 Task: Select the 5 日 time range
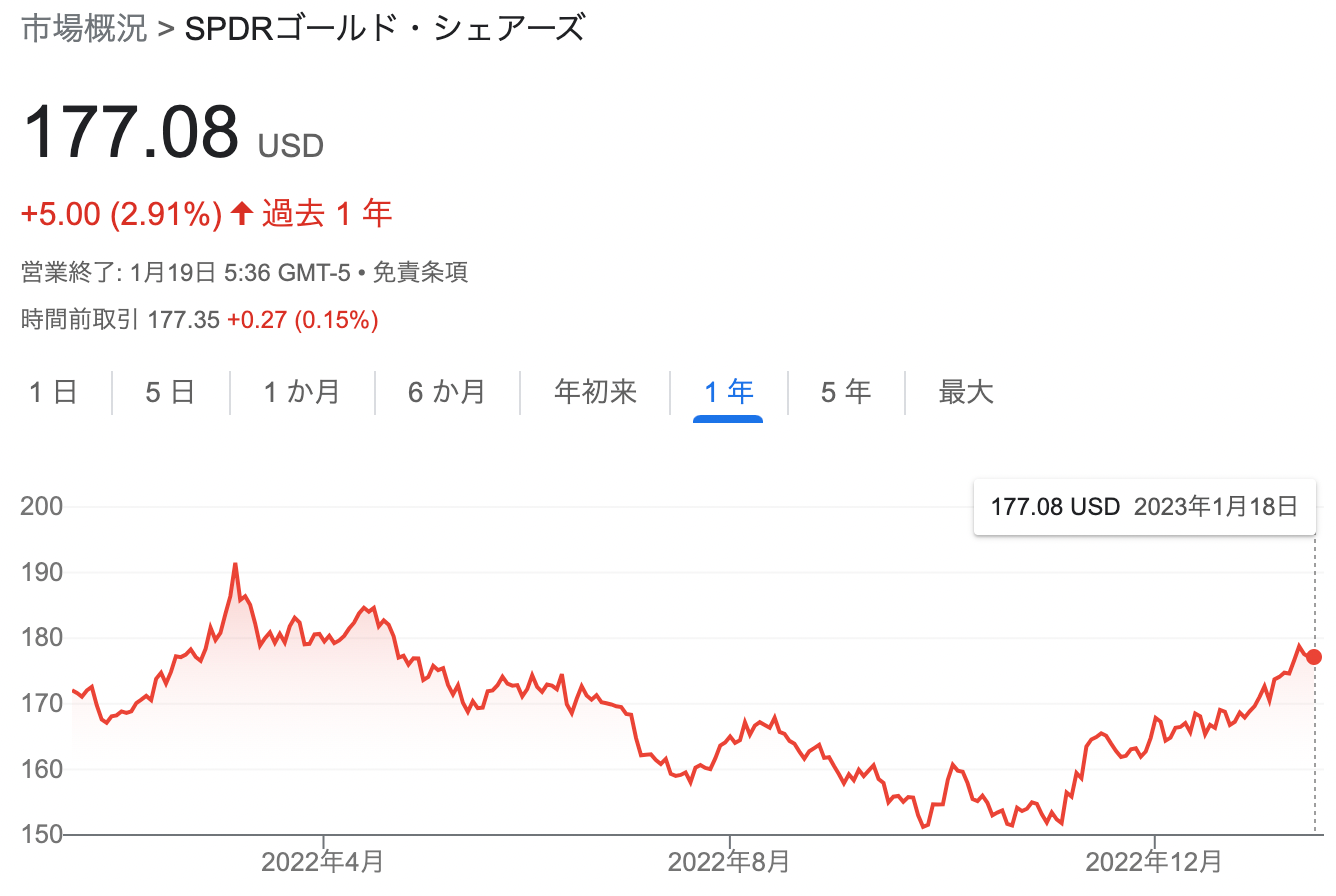pyautogui.click(x=169, y=392)
